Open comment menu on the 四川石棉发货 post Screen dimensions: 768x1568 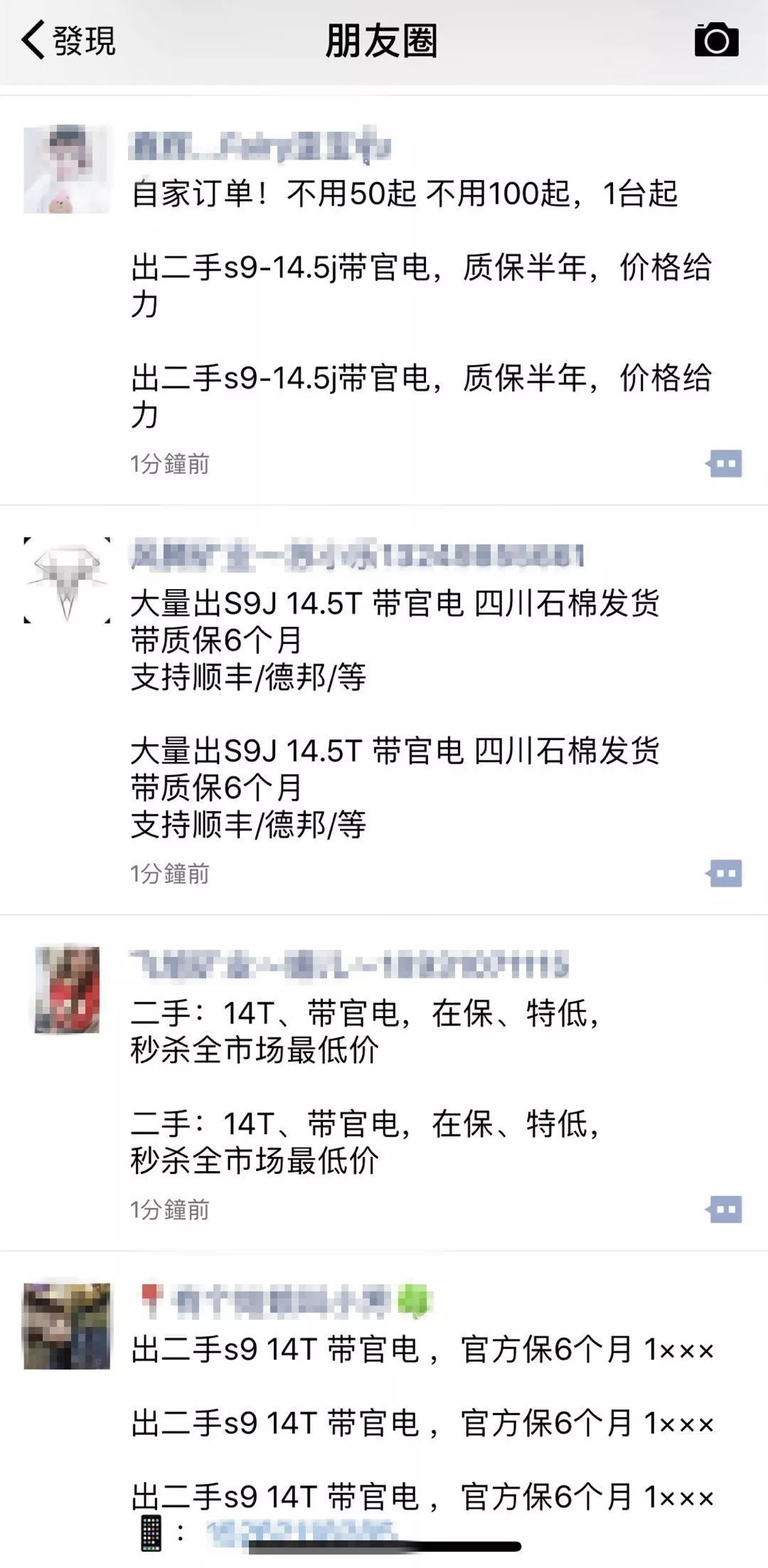725,874
